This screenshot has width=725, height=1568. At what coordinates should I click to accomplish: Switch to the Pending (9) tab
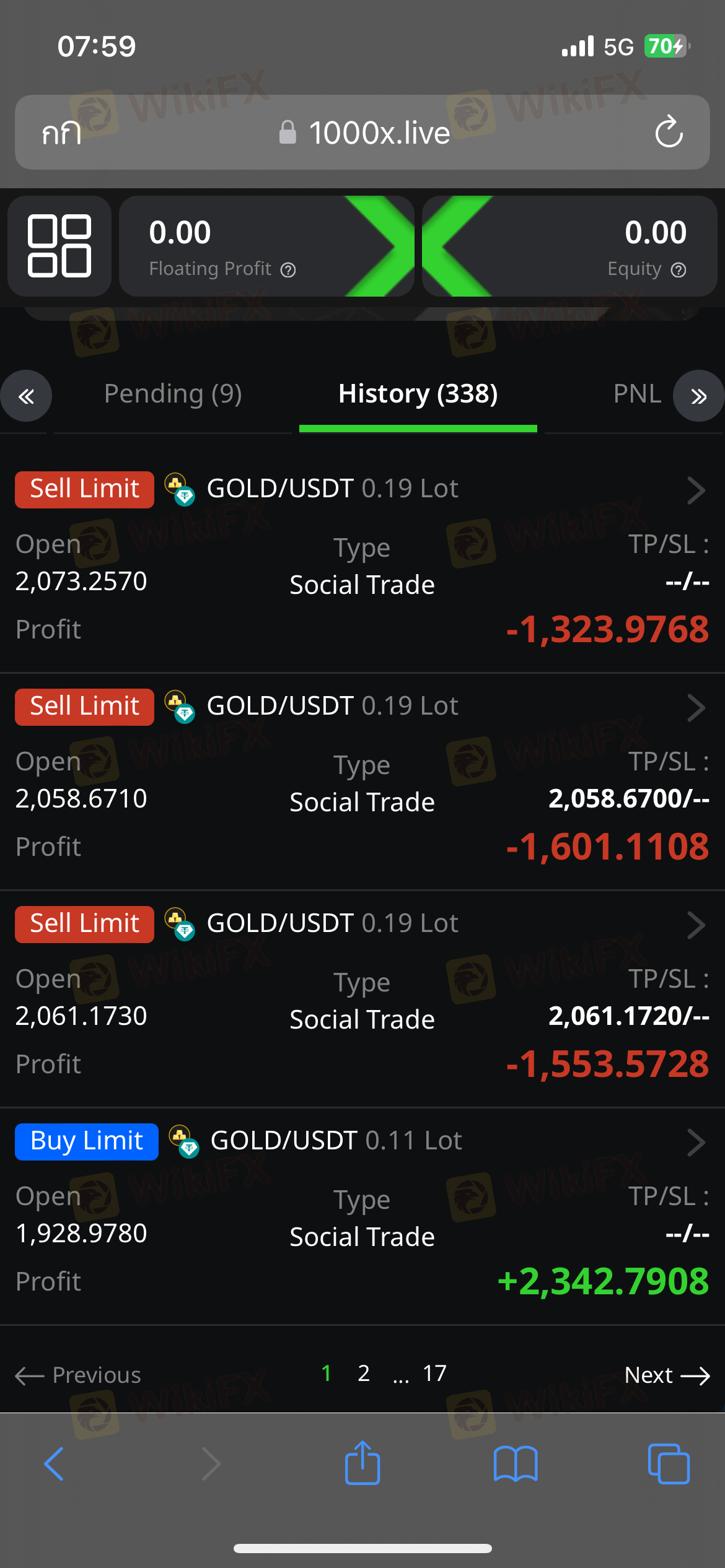point(173,394)
